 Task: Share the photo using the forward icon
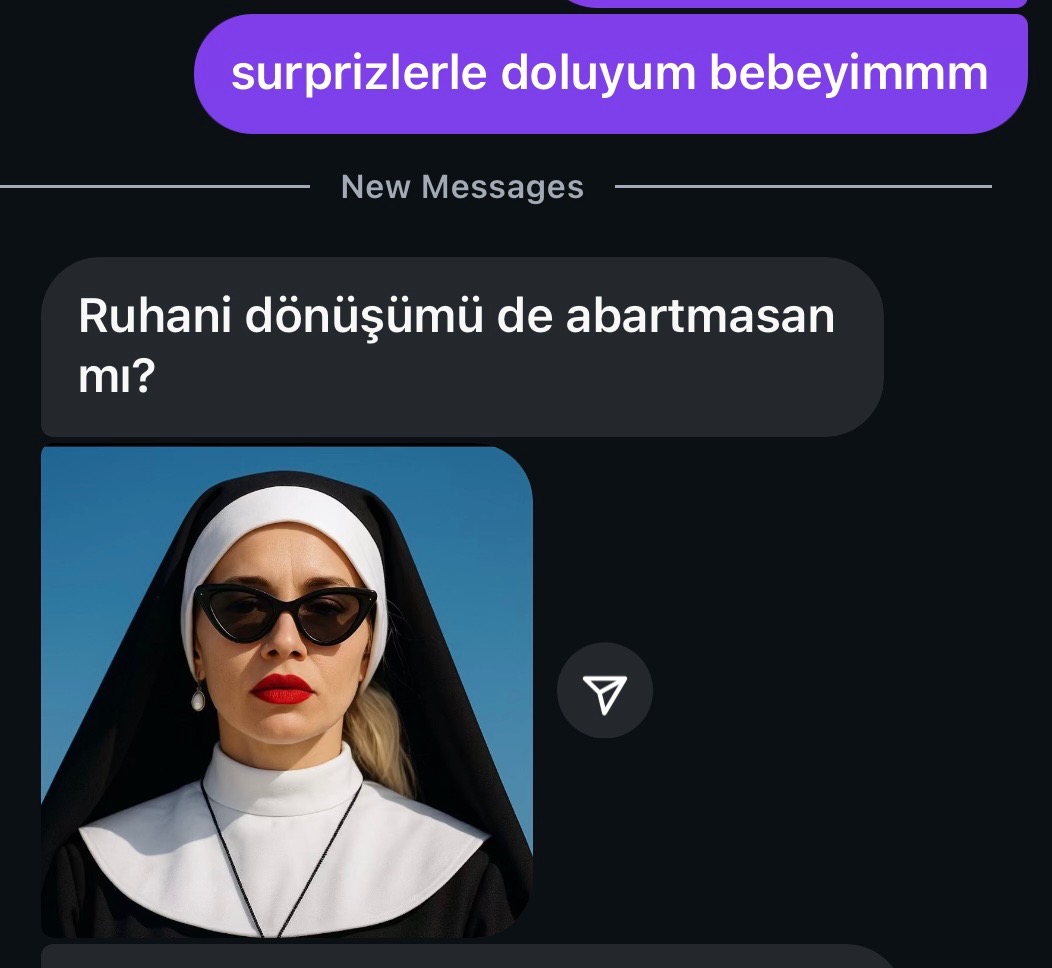tap(604, 691)
